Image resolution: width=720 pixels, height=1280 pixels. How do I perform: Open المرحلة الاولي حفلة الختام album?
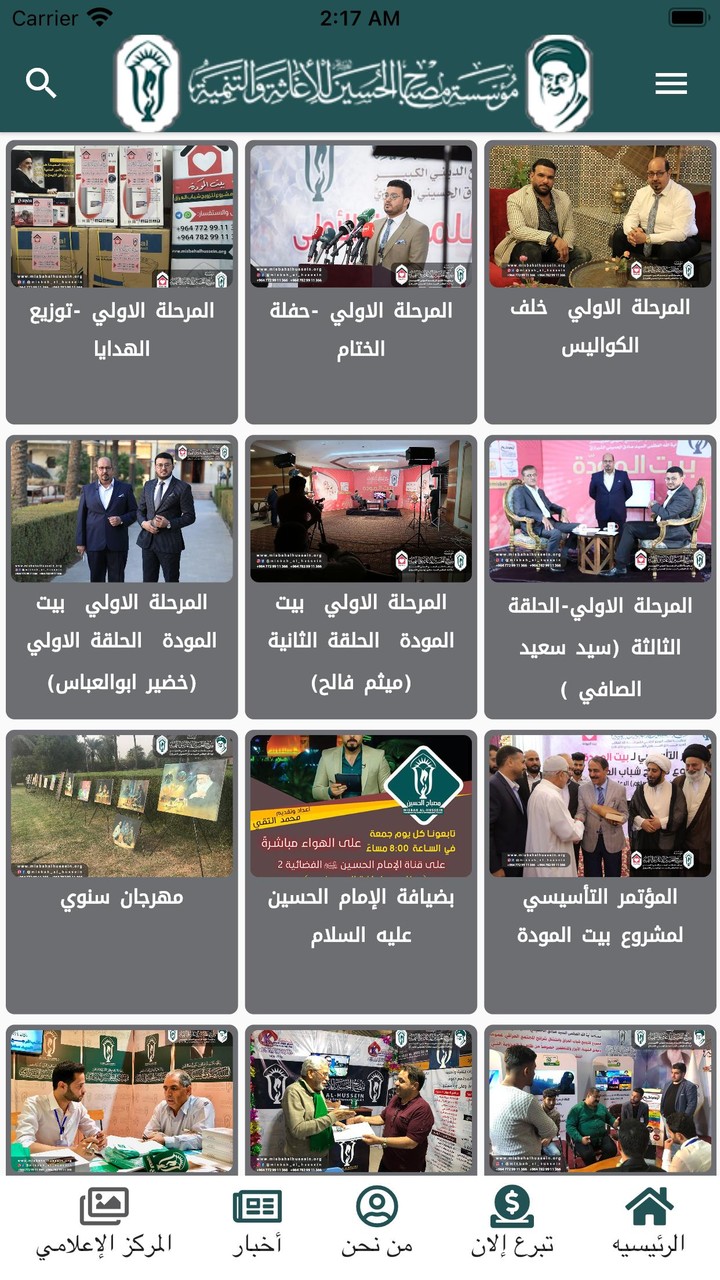pyautogui.click(x=360, y=280)
